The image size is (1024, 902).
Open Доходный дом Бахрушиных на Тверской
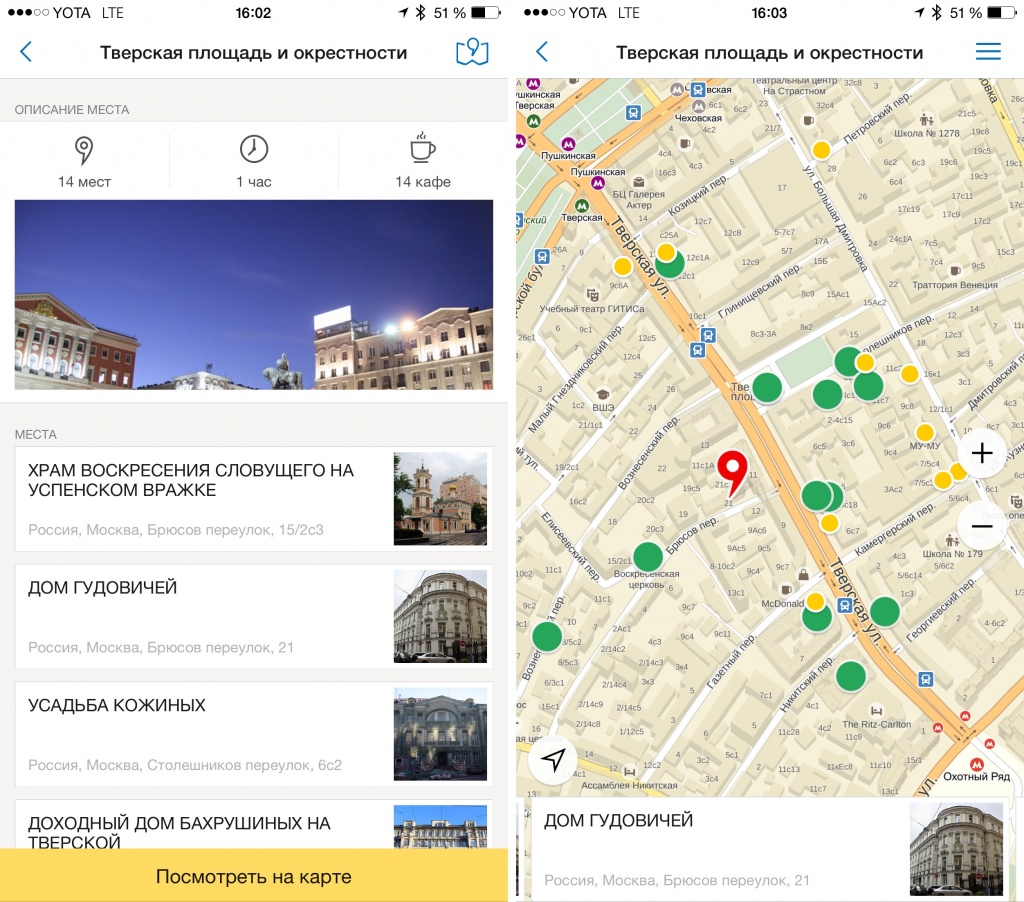point(254,826)
